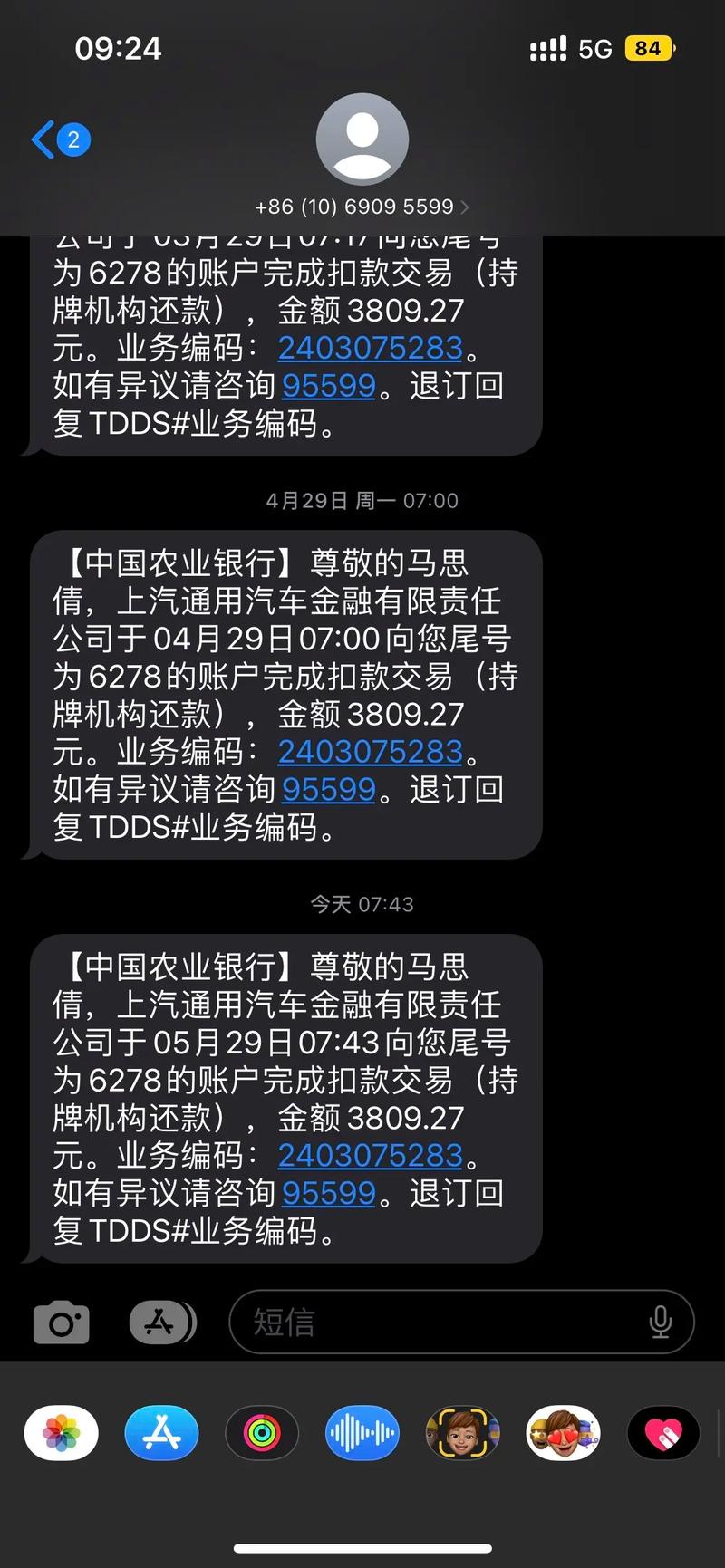Open the App Store iMessage app
This screenshot has width=725, height=1568.
(x=161, y=1433)
